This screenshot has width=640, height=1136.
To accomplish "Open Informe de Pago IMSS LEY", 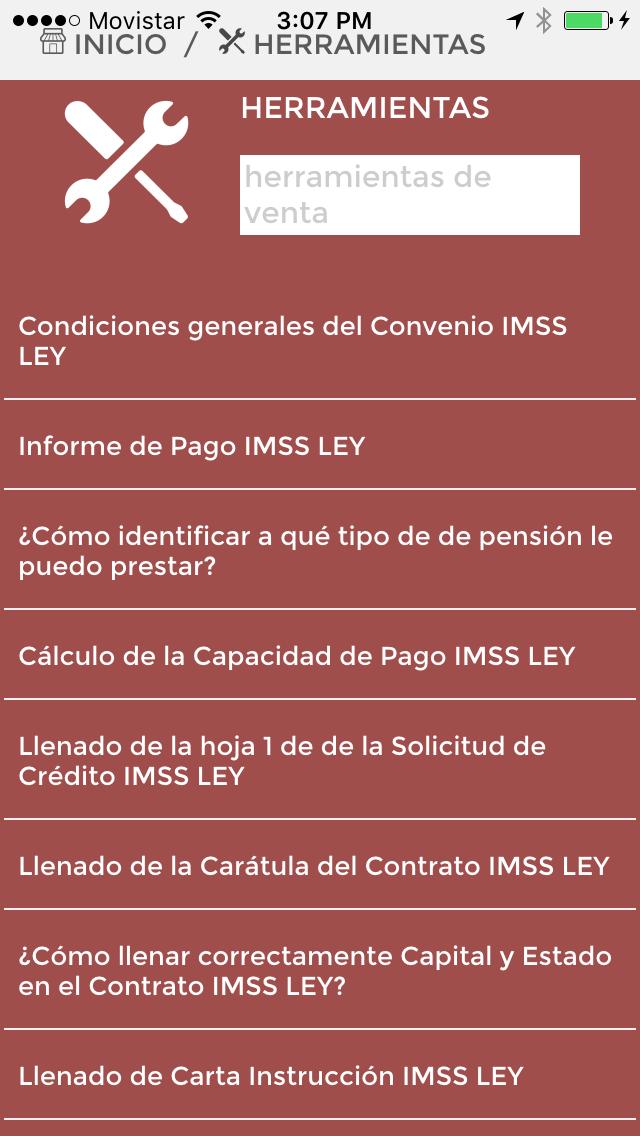I will [x=320, y=446].
